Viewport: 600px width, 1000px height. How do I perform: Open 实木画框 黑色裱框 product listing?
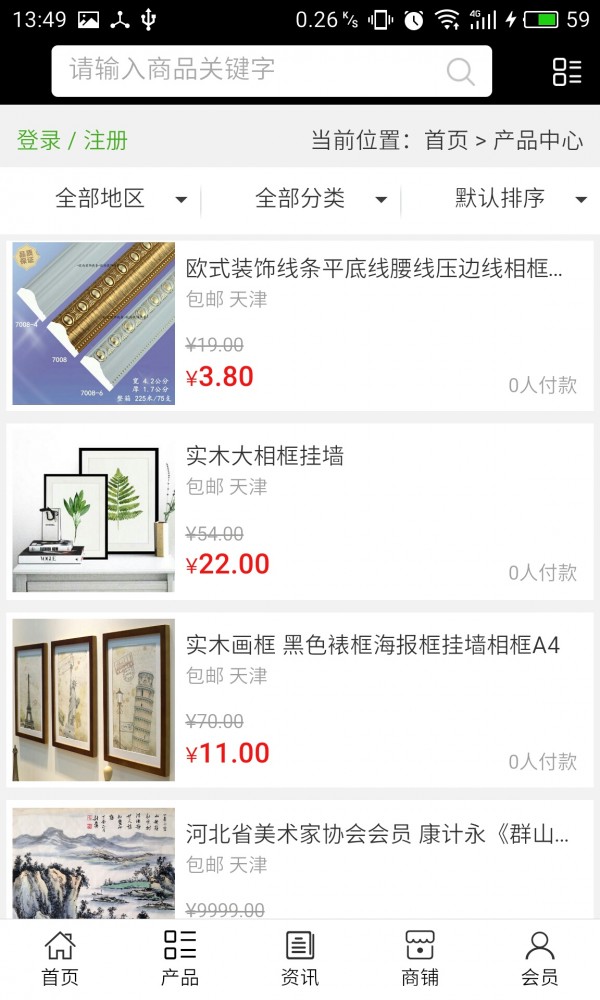300,699
